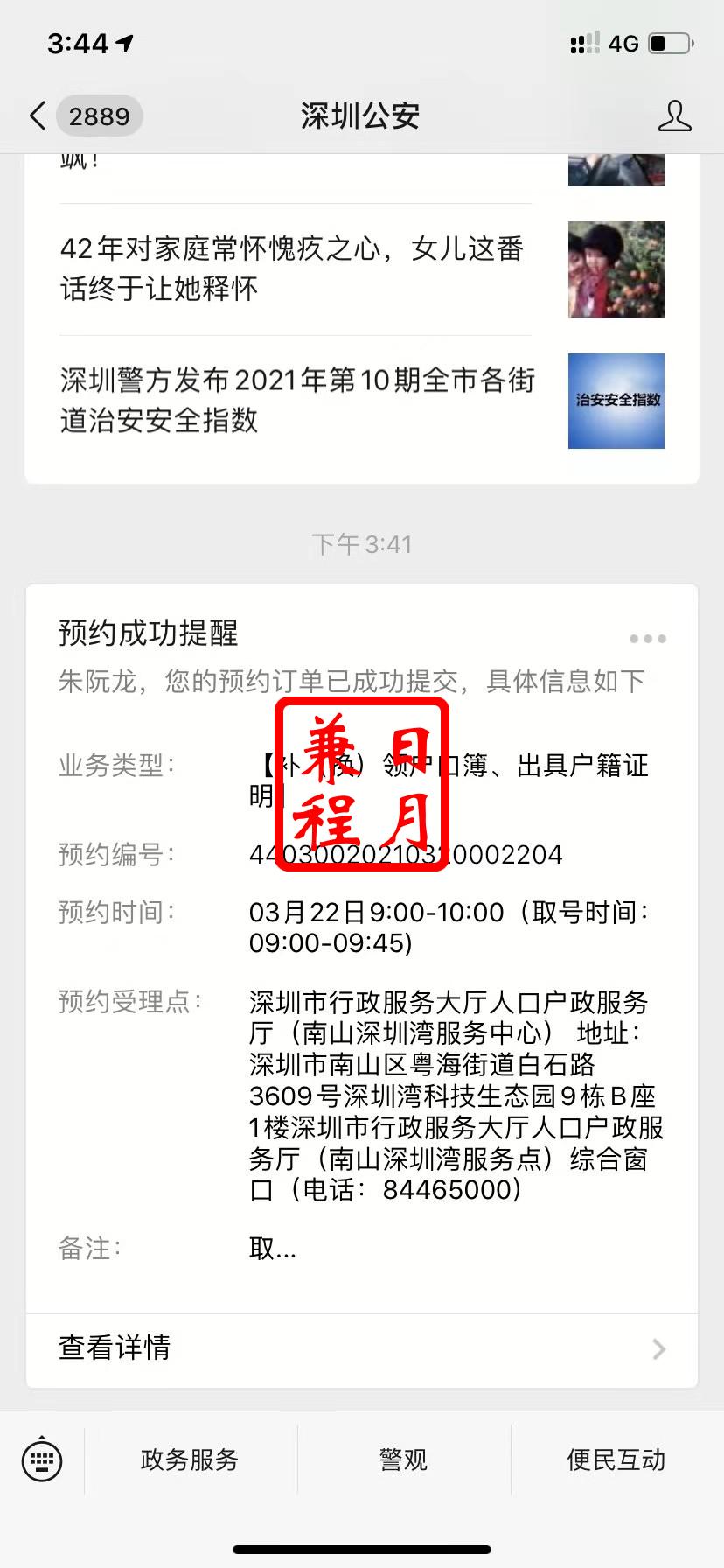This screenshot has height=1568, width=724.
Task: Tap 查看详情 to view appointment details
Action: click(x=362, y=1347)
